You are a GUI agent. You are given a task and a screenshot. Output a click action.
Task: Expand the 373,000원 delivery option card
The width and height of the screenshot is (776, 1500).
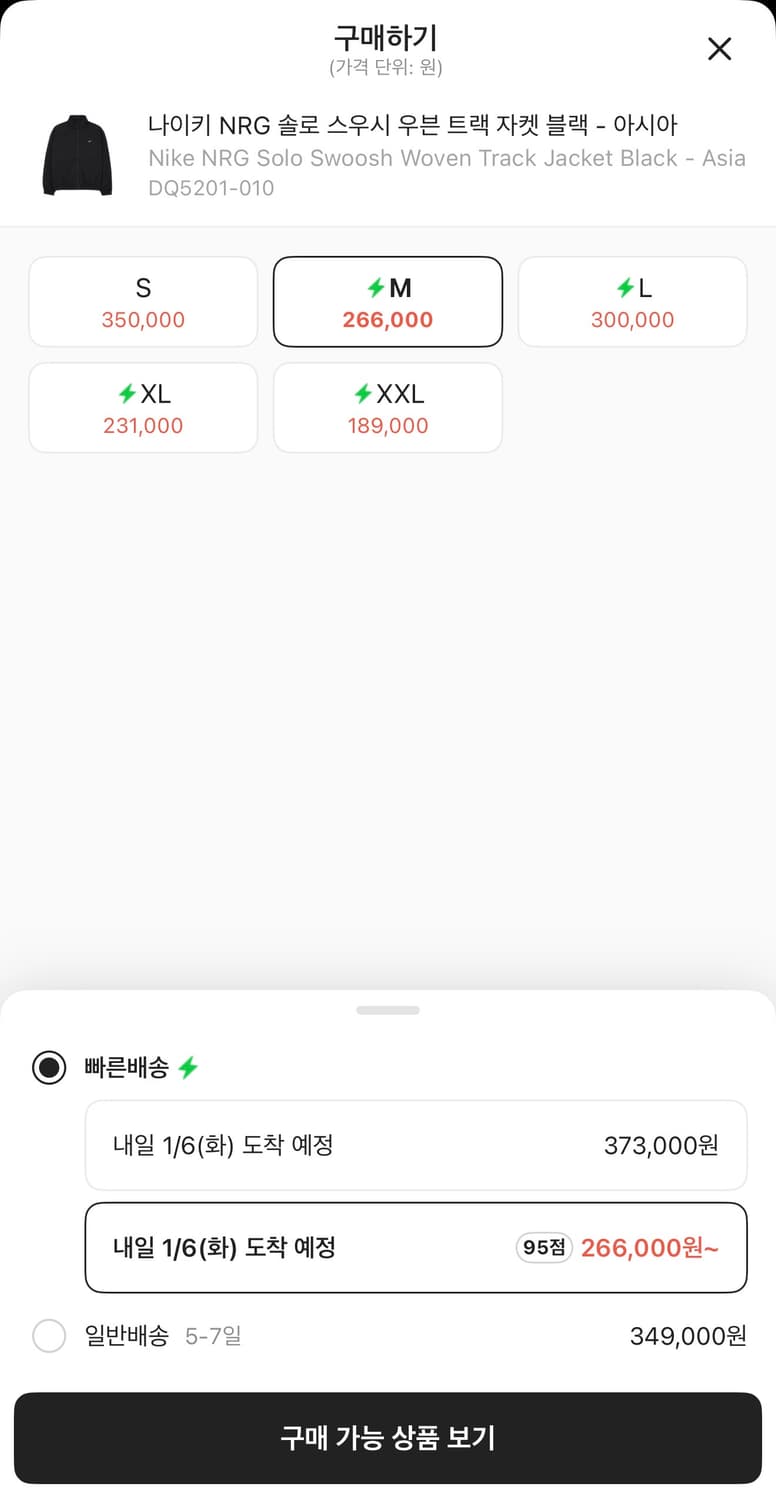pyautogui.click(x=416, y=1145)
